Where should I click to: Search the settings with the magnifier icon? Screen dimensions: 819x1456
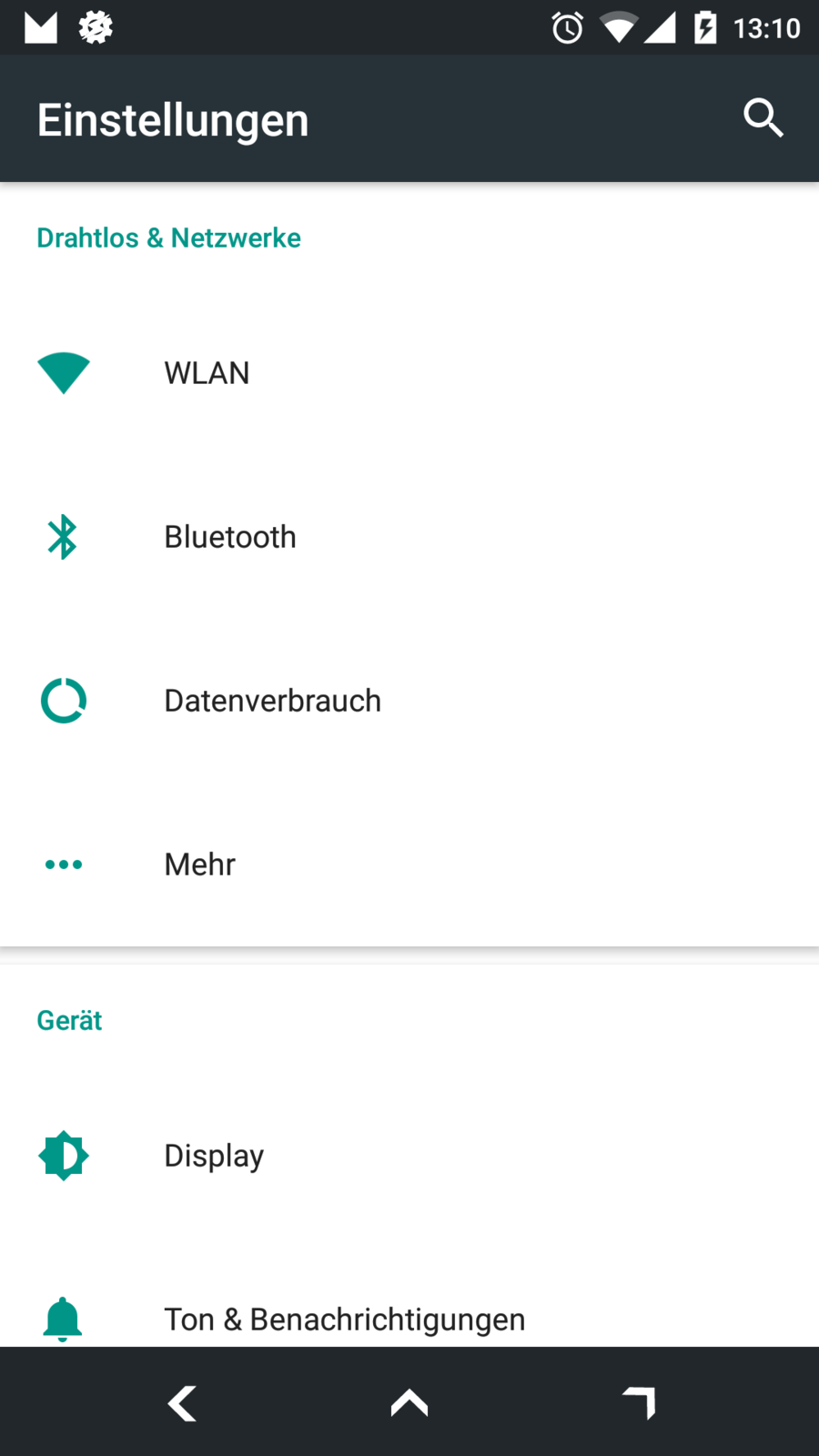click(763, 118)
